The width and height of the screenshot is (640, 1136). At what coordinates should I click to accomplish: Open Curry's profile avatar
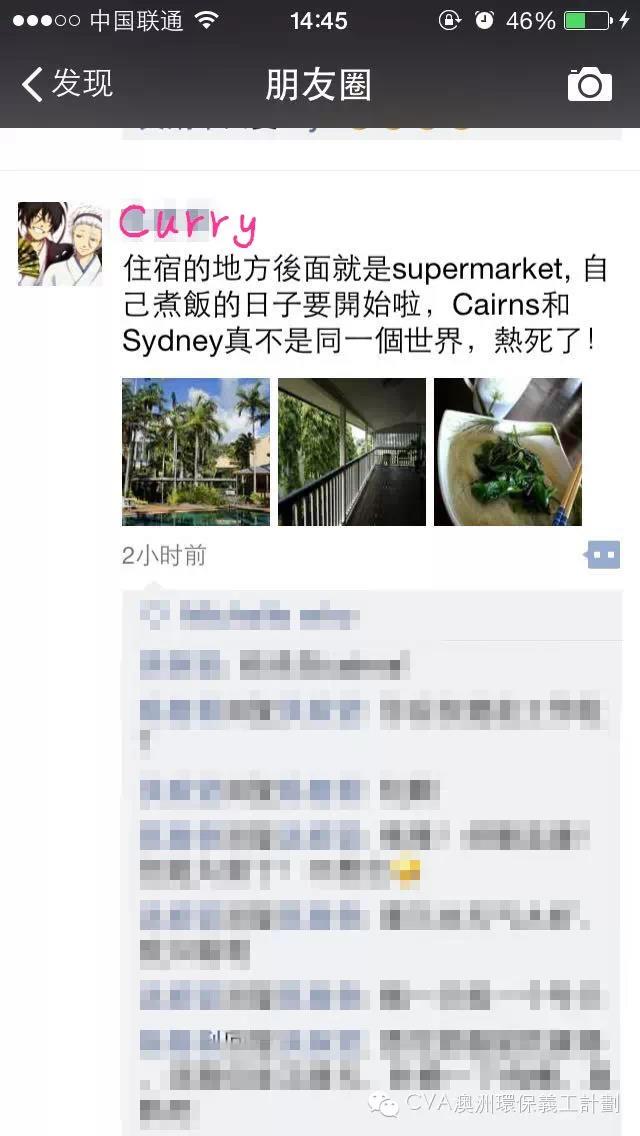(x=59, y=244)
